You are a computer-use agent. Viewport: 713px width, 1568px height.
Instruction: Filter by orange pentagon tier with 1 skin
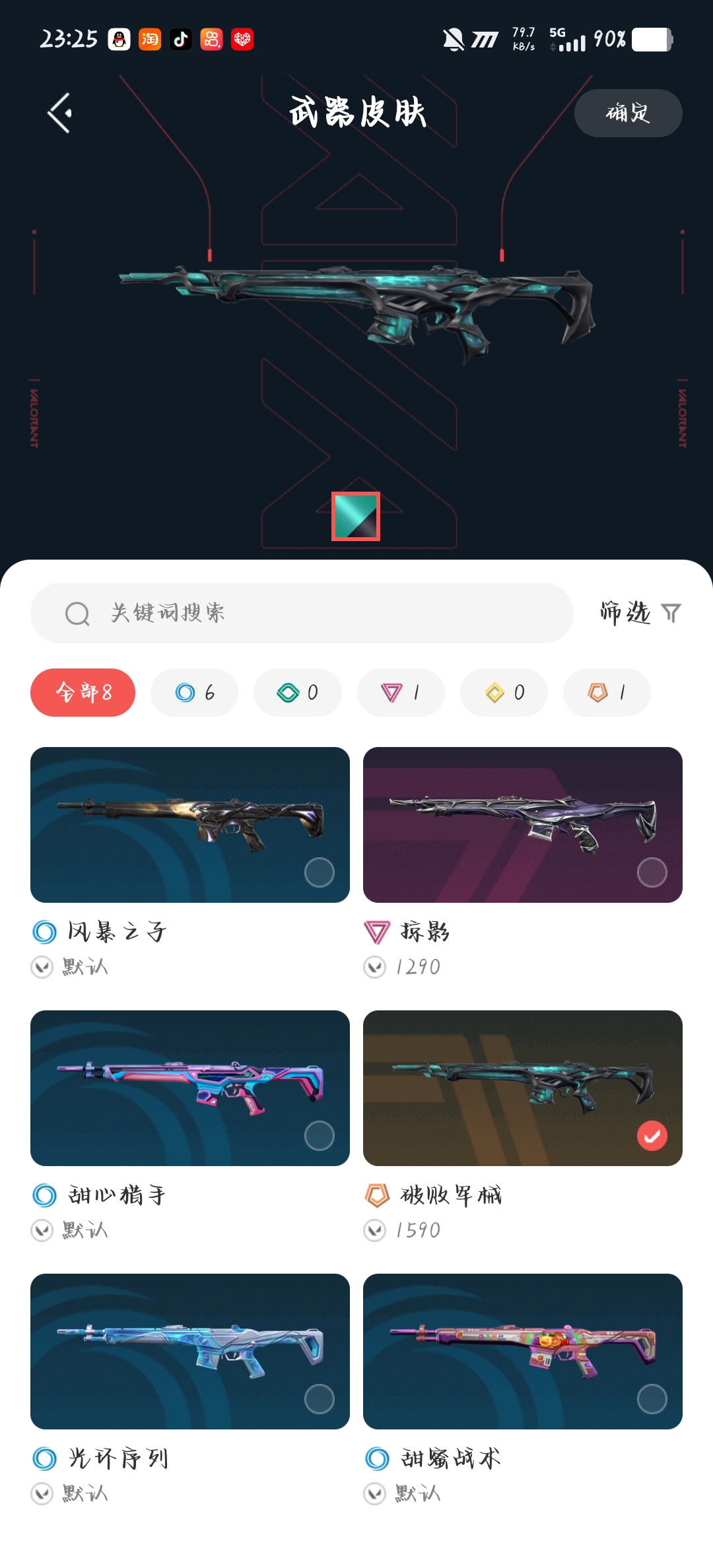coord(607,692)
